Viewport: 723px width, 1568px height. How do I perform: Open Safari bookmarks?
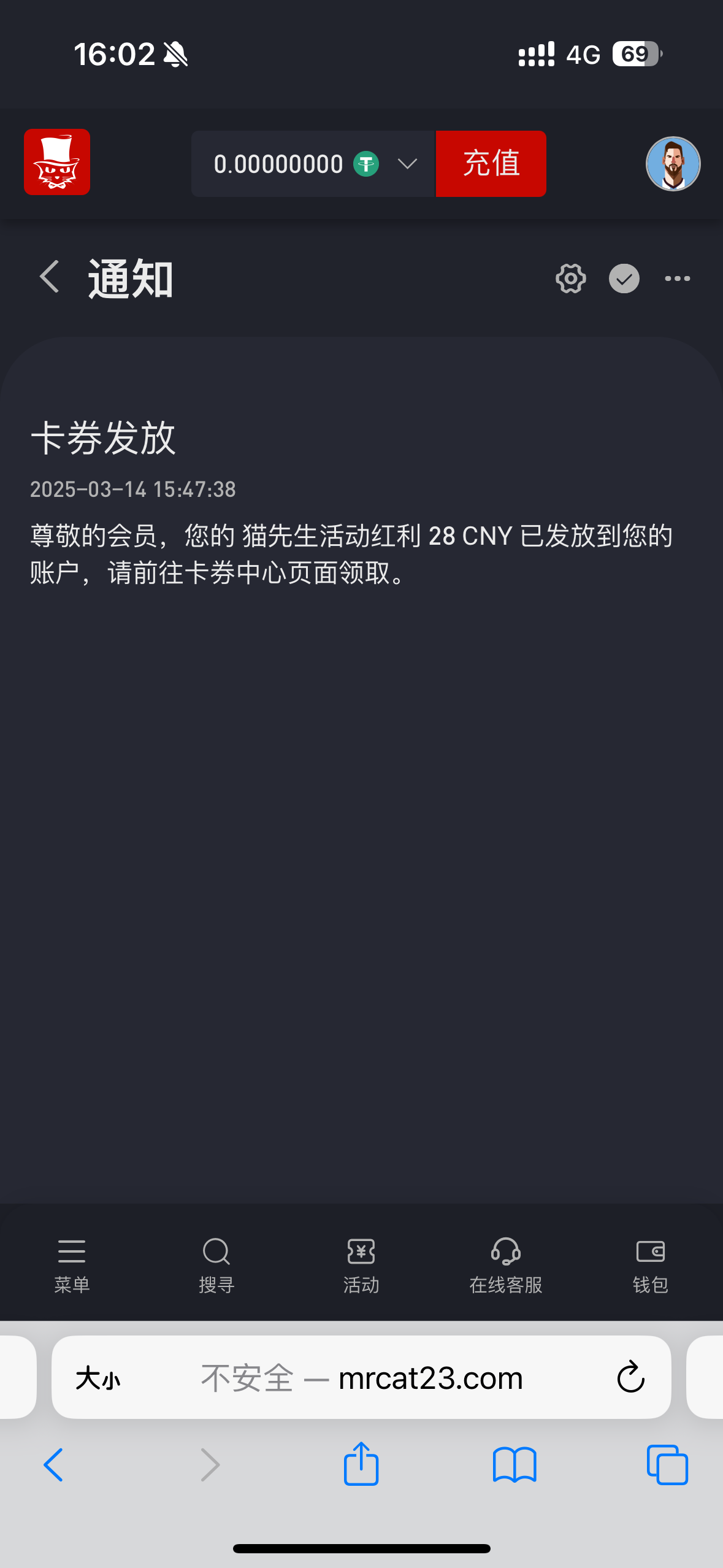click(x=514, y=1464)
